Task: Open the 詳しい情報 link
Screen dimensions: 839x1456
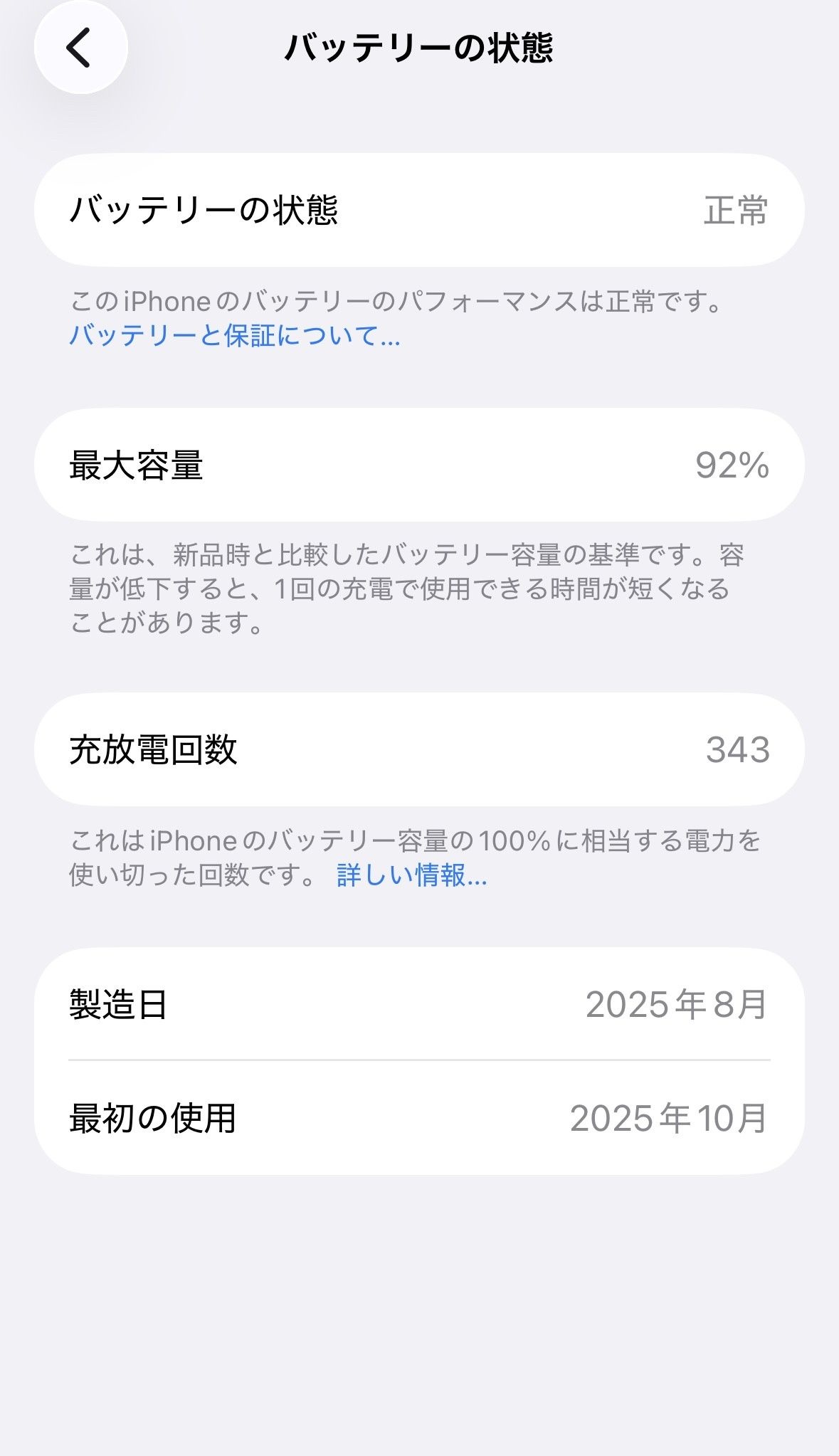Action: (412, 875)
